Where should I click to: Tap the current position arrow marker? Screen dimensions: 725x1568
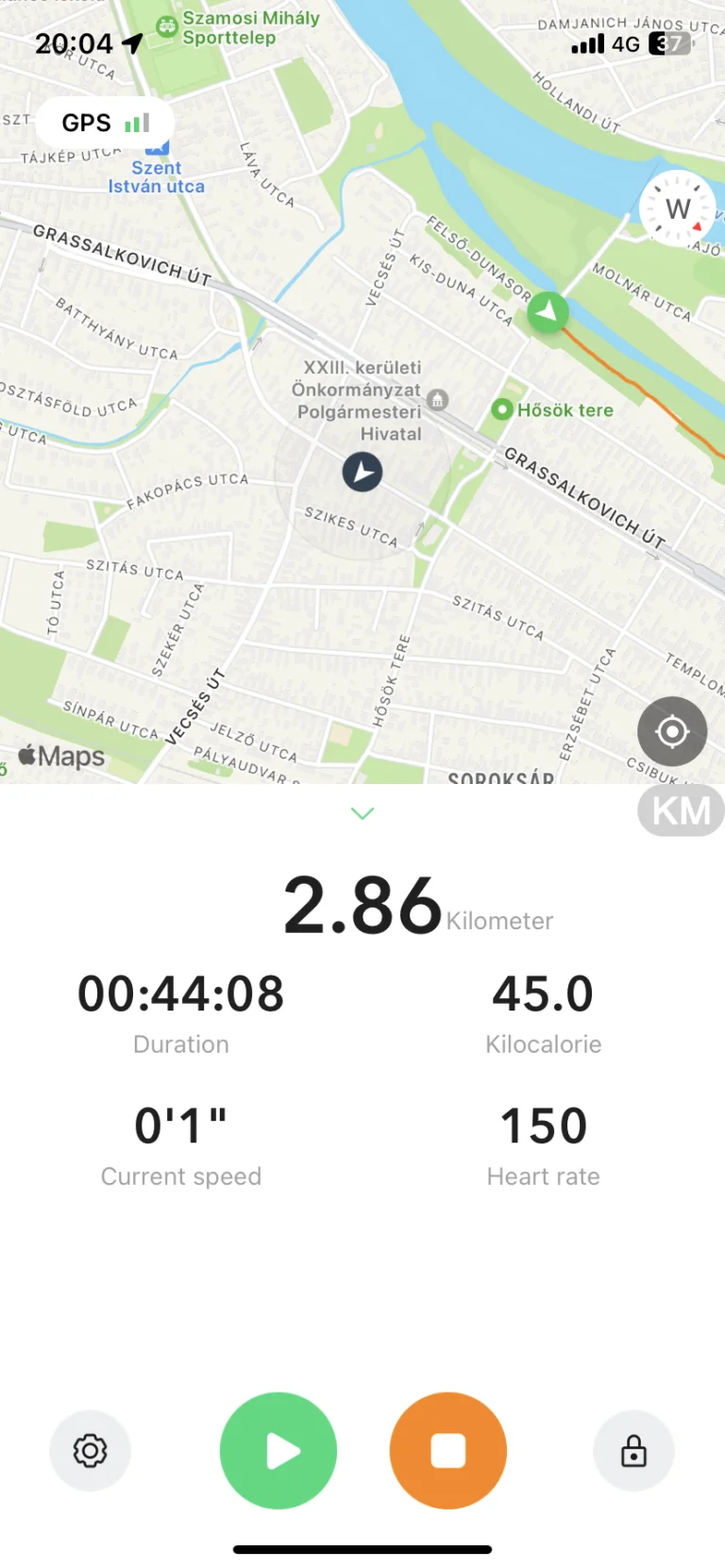362,472
